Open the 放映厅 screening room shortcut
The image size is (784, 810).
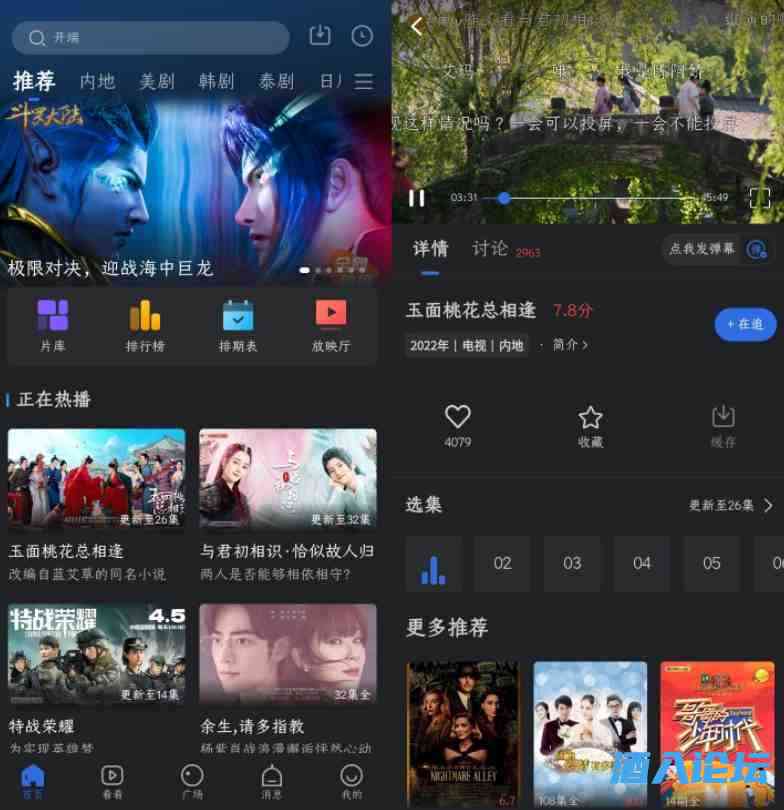(x=331, y=326)
